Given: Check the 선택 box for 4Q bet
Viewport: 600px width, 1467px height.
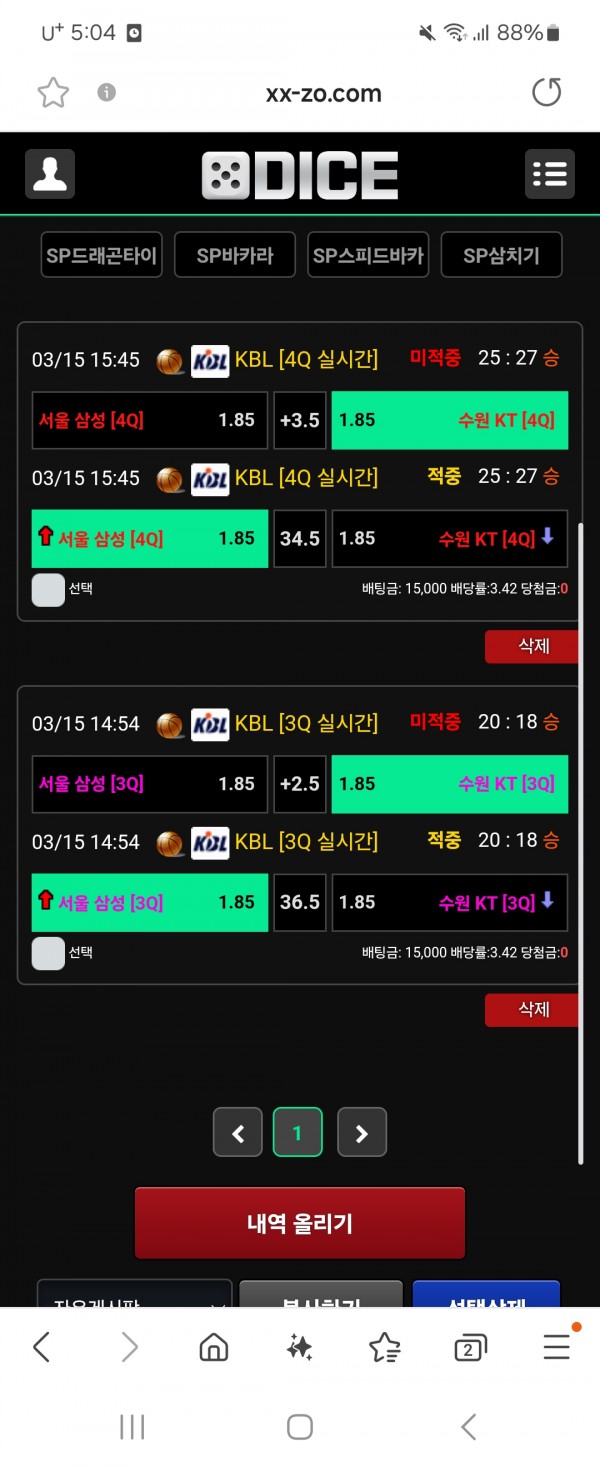Looking at the screenshot, I should click(48, 589).
